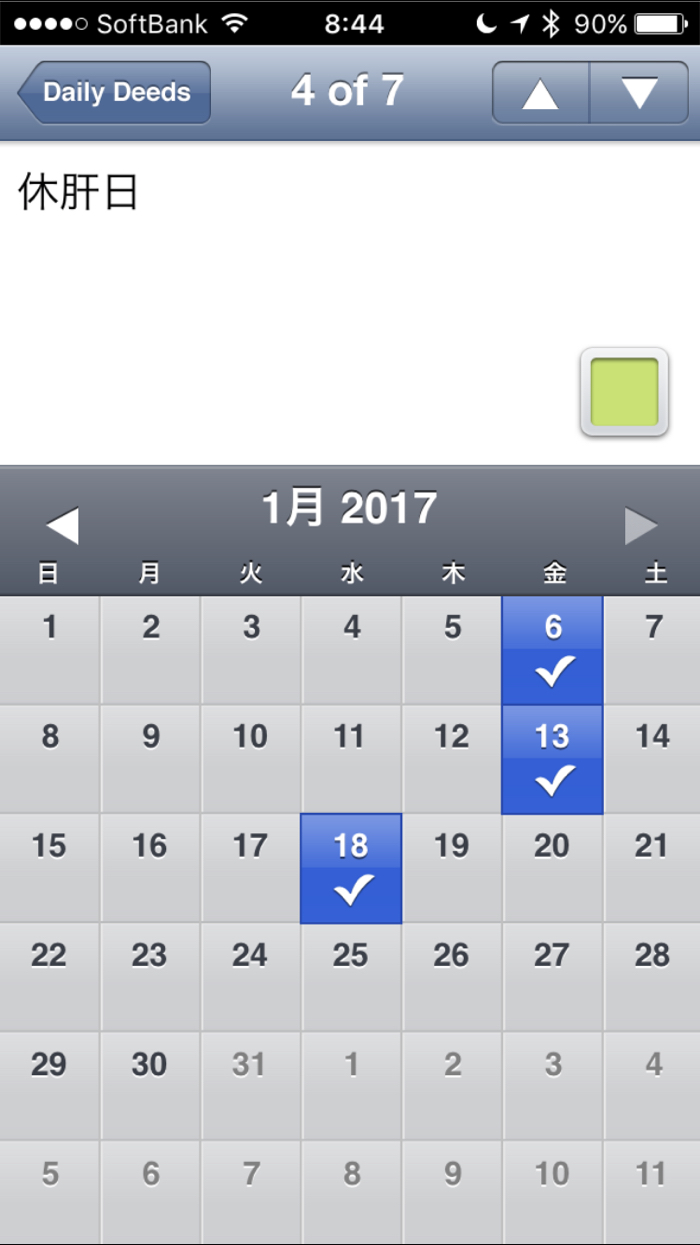Go to the next deed with down arrow
Viewport: 700px width, 1245px height.
point(639,93)
